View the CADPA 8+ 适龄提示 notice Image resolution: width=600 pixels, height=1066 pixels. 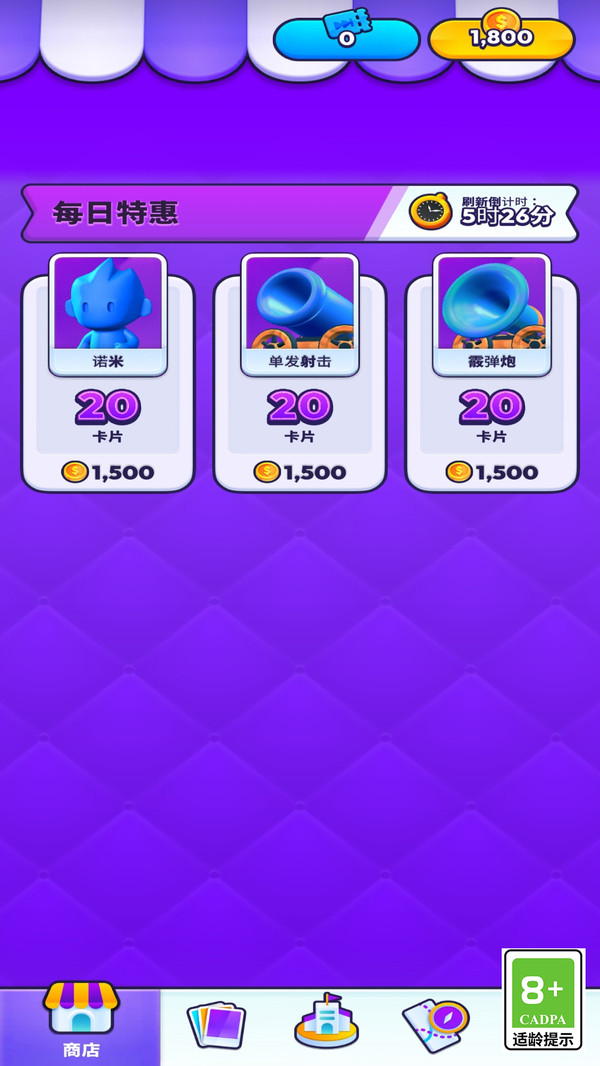543,999
